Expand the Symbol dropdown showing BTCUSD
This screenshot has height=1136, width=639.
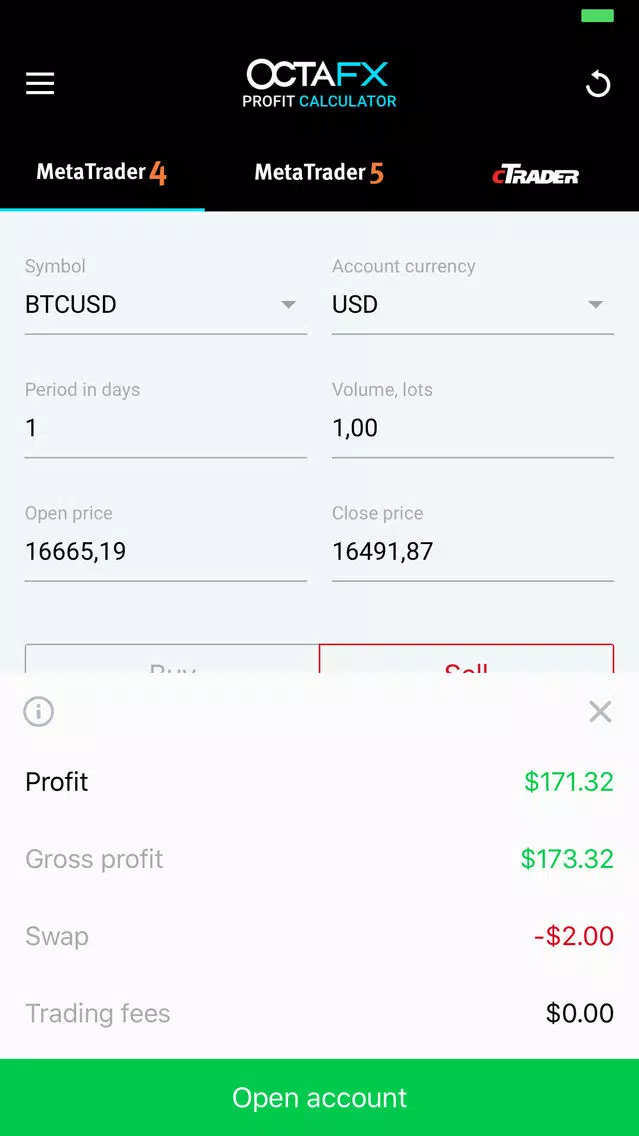click(166, 304)
